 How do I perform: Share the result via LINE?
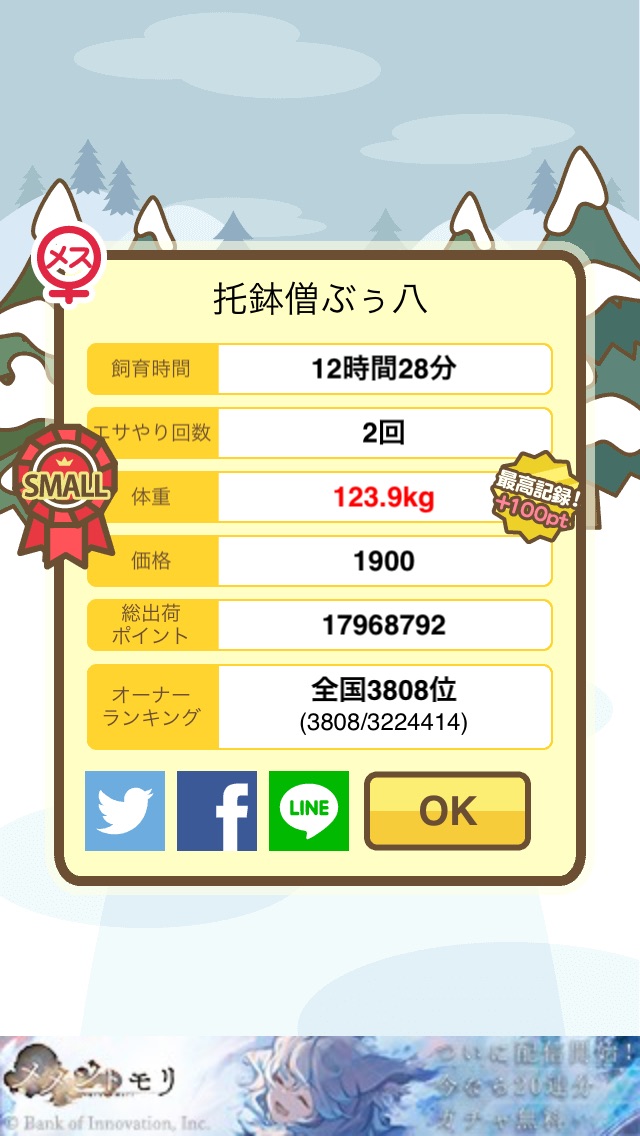point(309,811)
